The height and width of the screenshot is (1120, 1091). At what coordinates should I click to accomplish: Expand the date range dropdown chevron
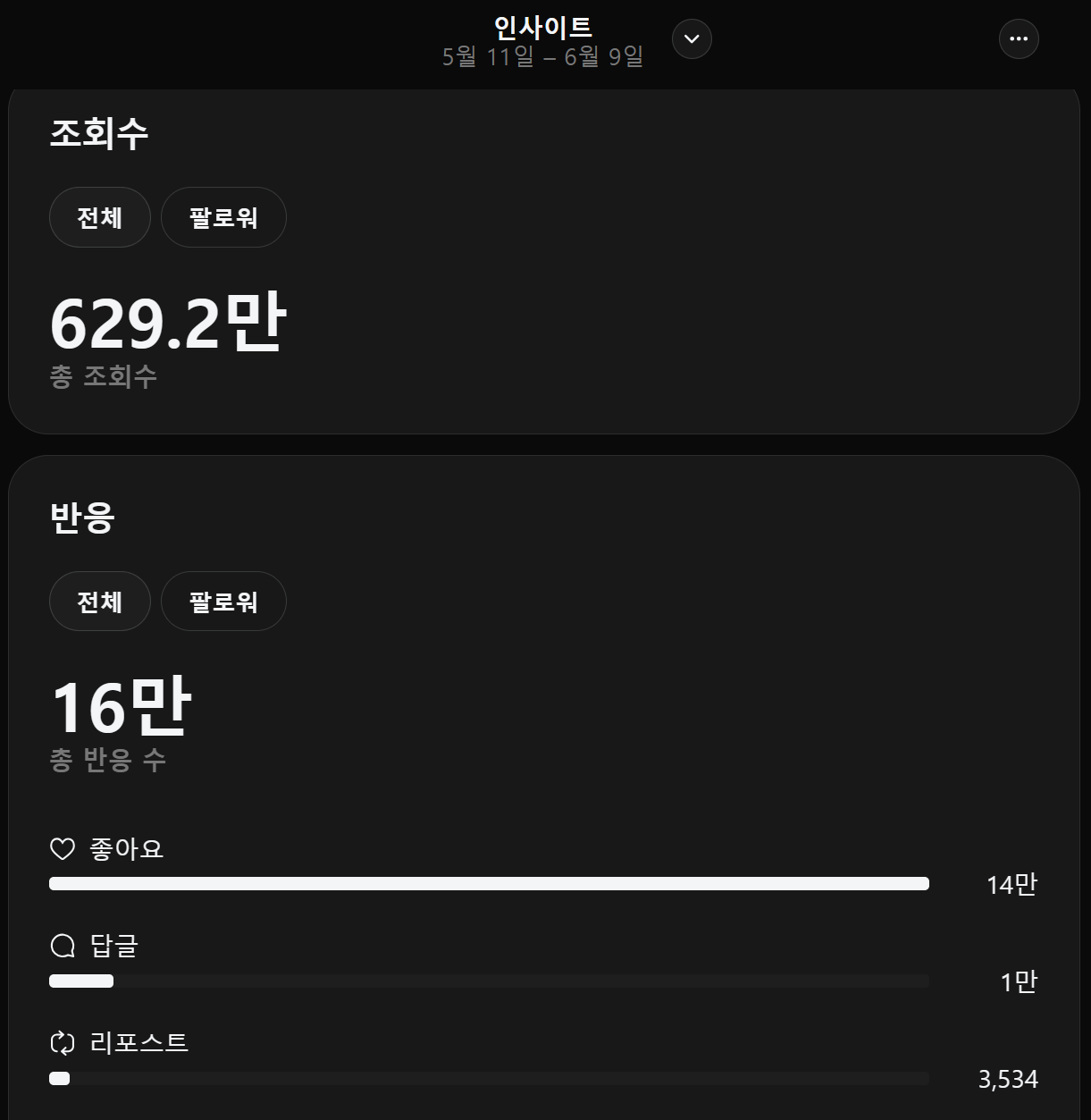pos(692,39)
